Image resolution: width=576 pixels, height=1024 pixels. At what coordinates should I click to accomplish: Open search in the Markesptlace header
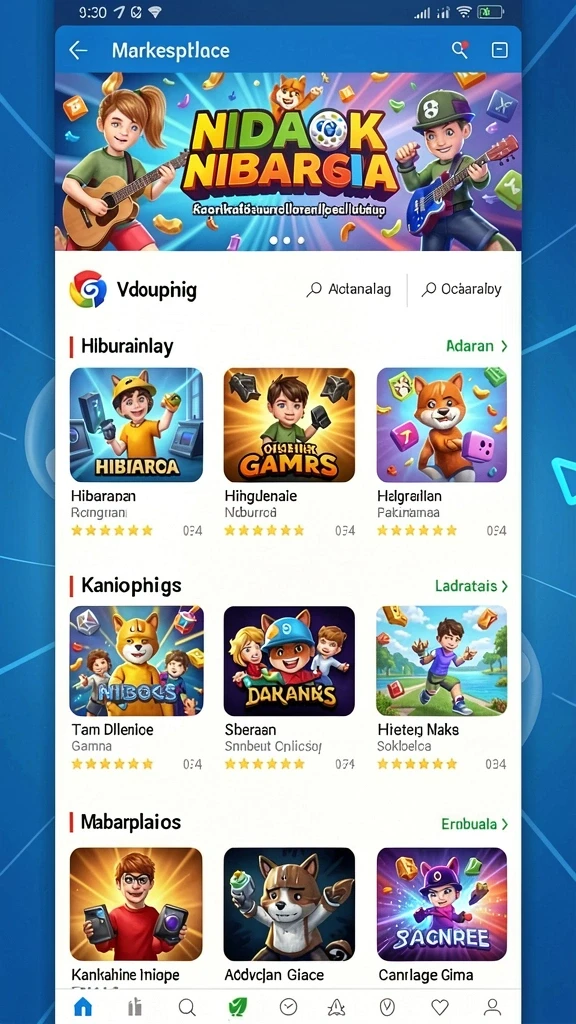tap(460, 50)
